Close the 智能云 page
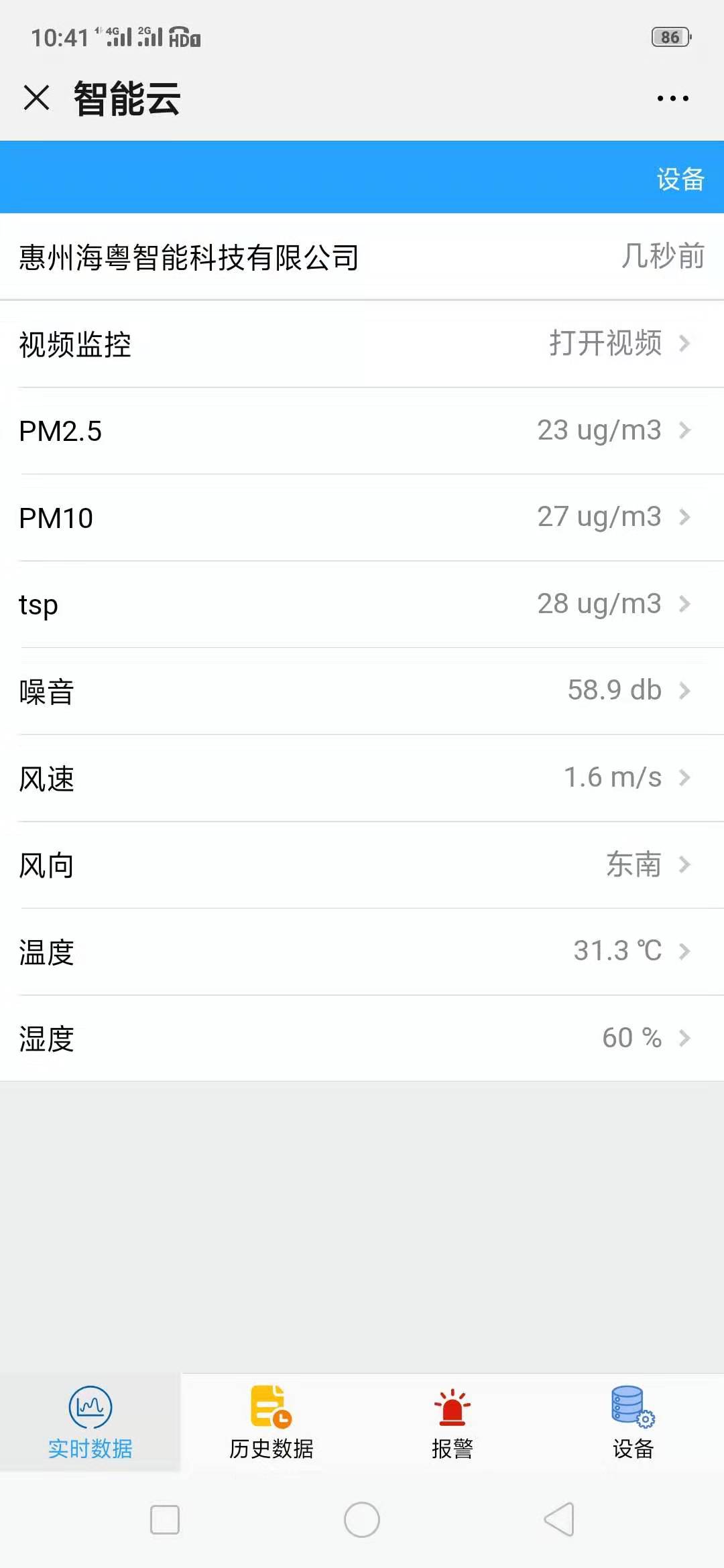 [36, 98]
